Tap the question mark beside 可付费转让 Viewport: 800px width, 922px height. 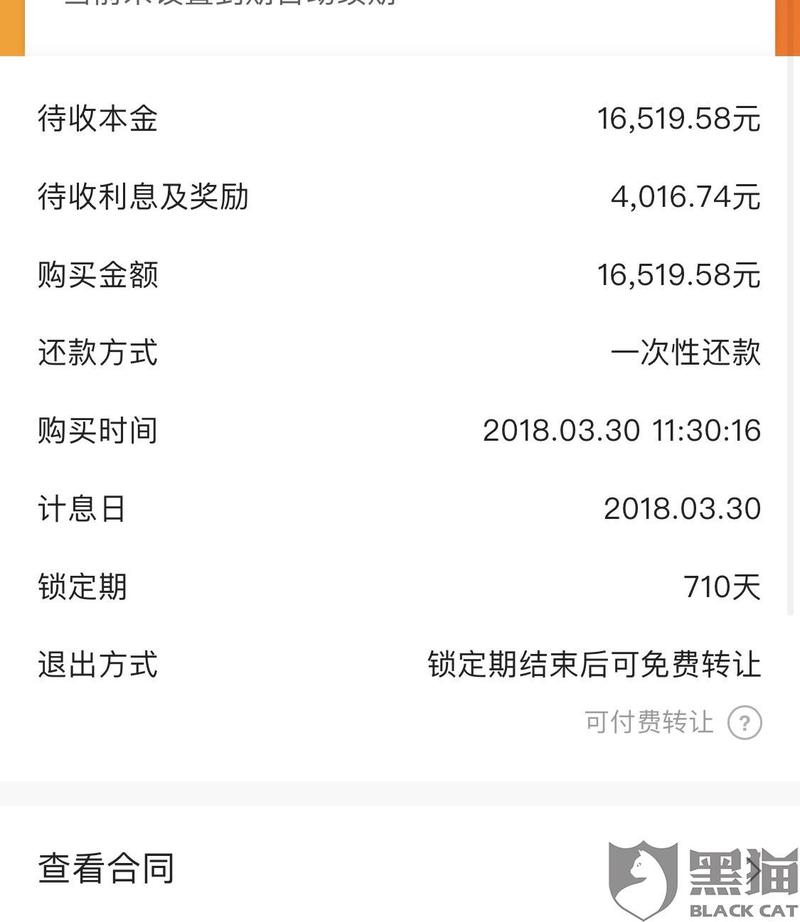click(744, 722)
